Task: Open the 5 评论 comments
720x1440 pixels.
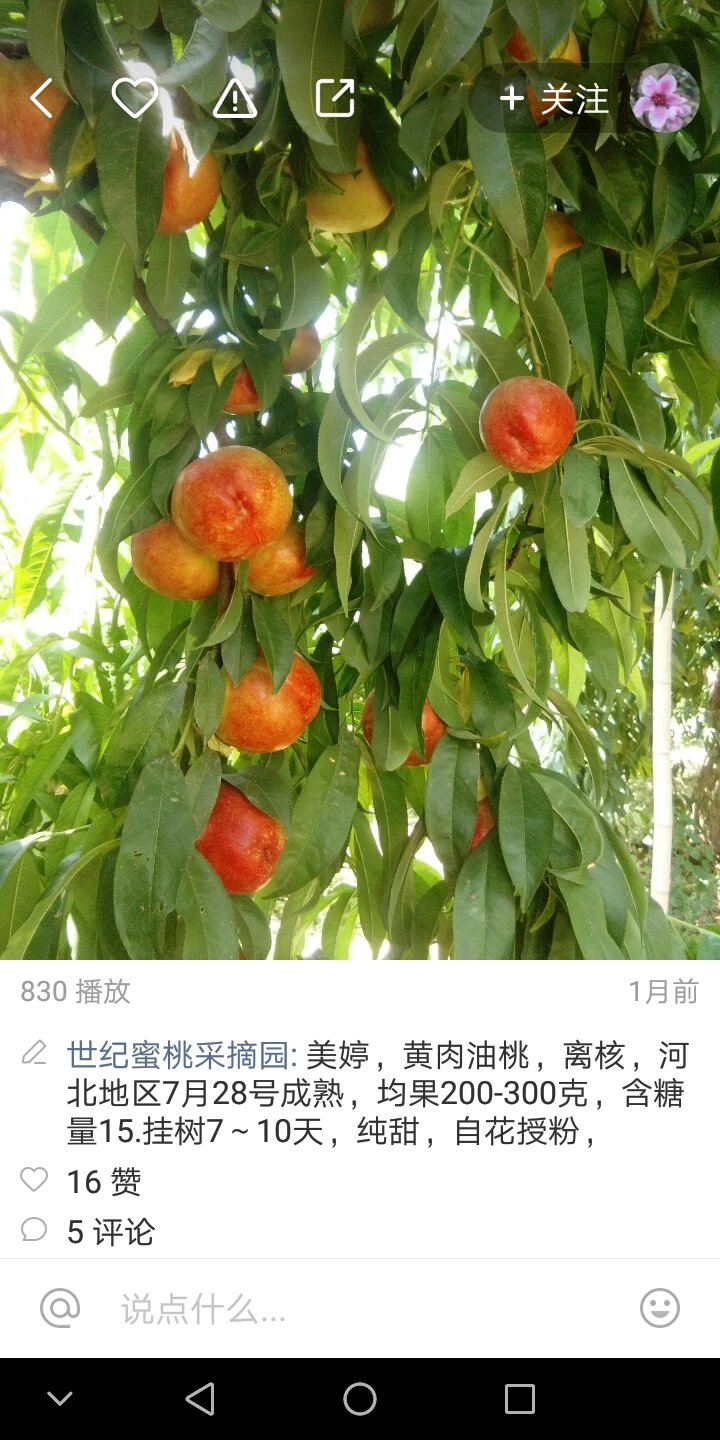Action: tap(110, 1231)
